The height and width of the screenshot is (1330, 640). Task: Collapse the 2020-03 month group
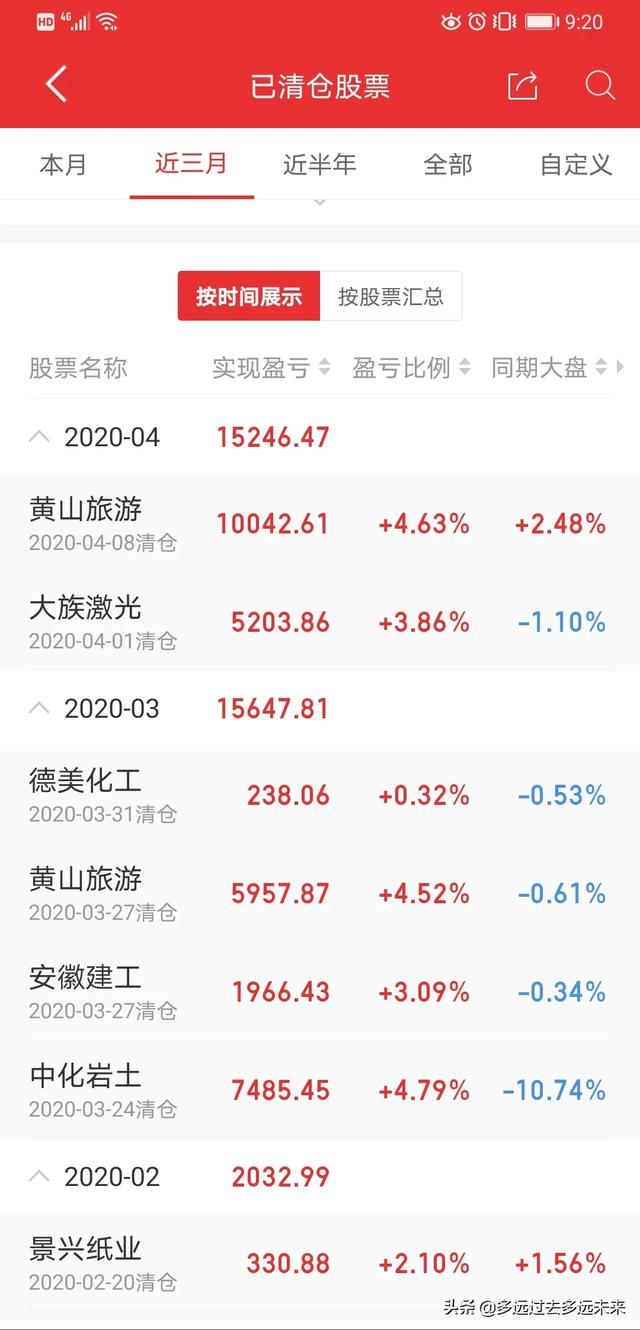[x=39, y=708]
